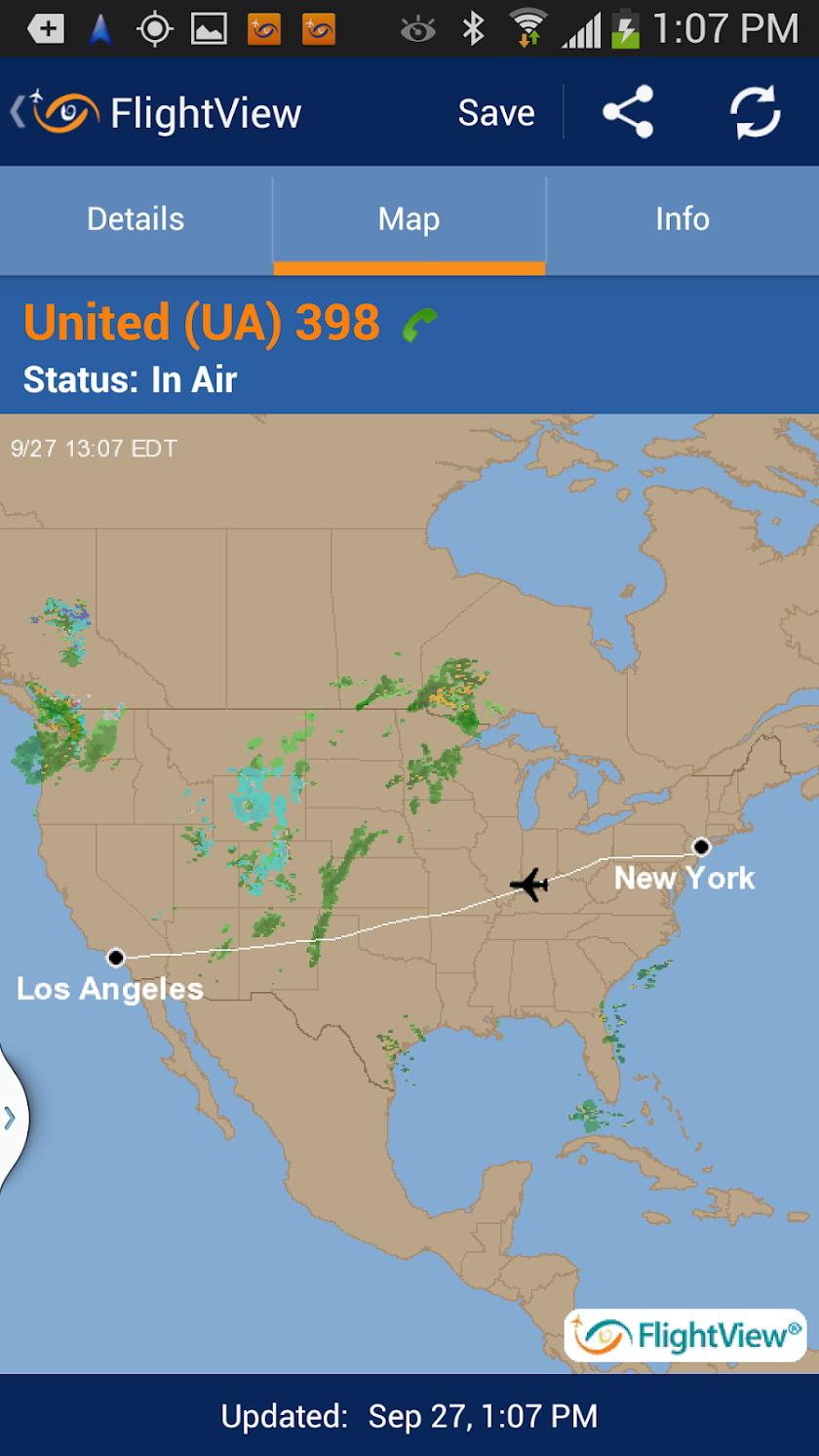This screenshot has height=1456, width=819.
Task: Share the flight details
Action: (x=628, y=112)
